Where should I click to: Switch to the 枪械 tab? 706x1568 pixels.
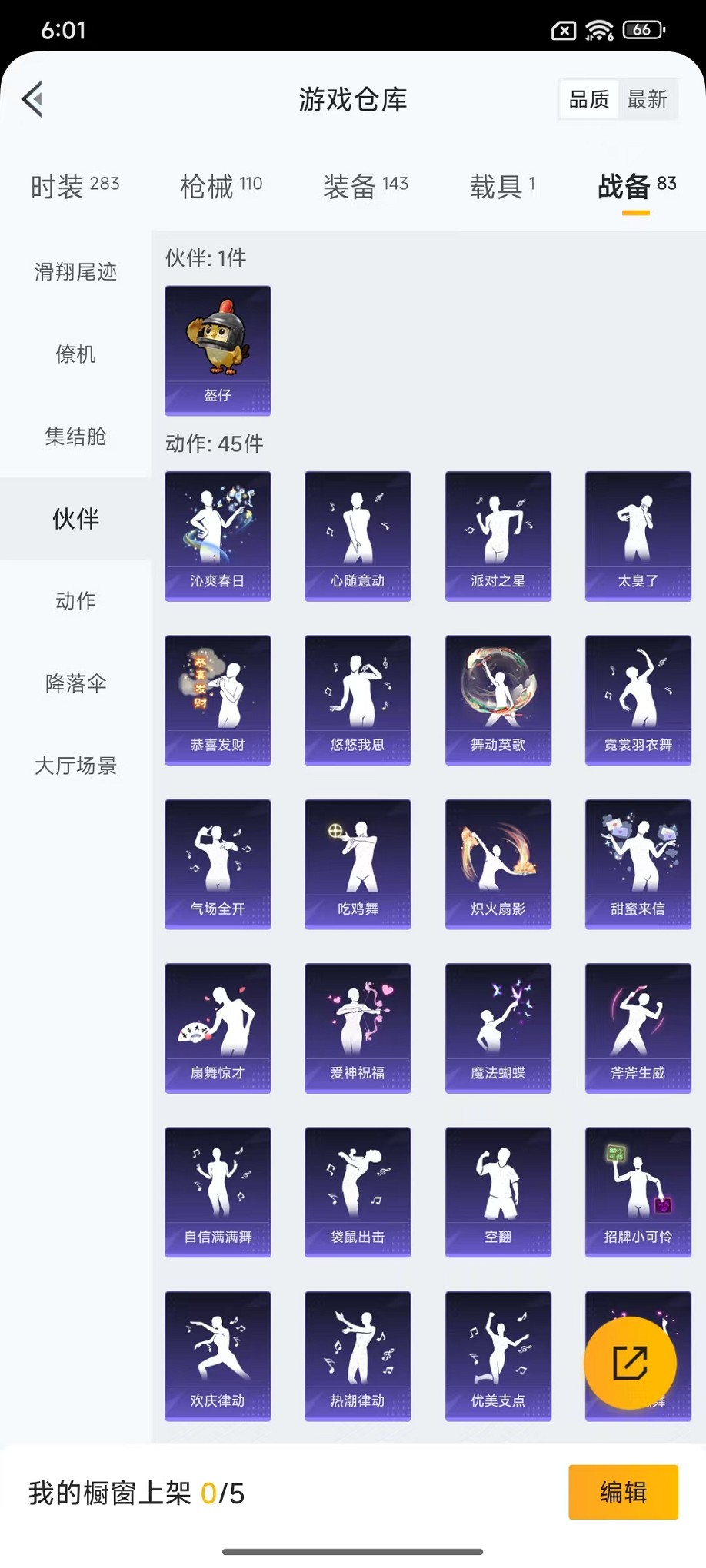pyautogui.click(x=221, y=187)
